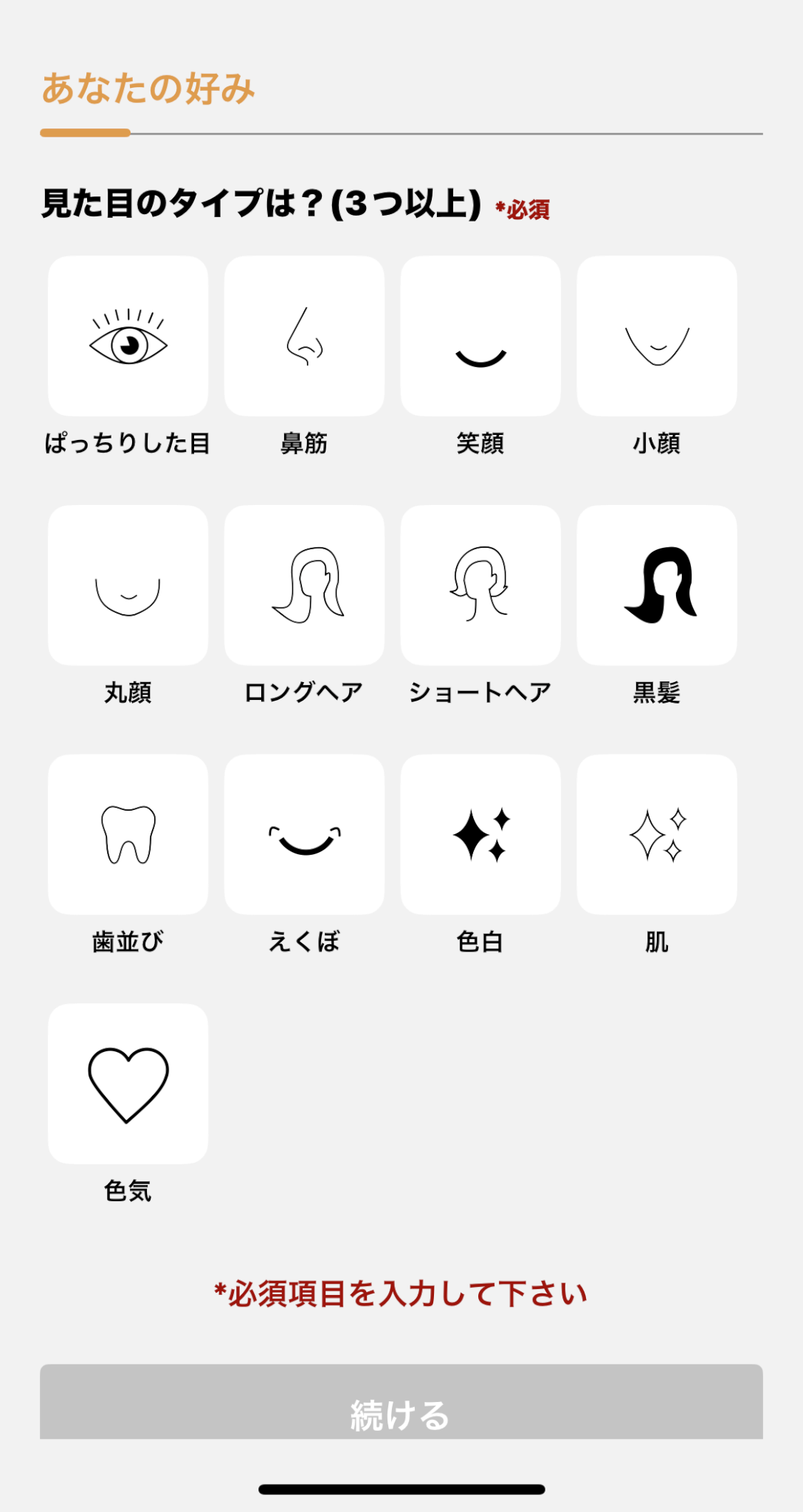
Task: Choose the 色気 heart tile
Action: click(x=128, y=1084)
